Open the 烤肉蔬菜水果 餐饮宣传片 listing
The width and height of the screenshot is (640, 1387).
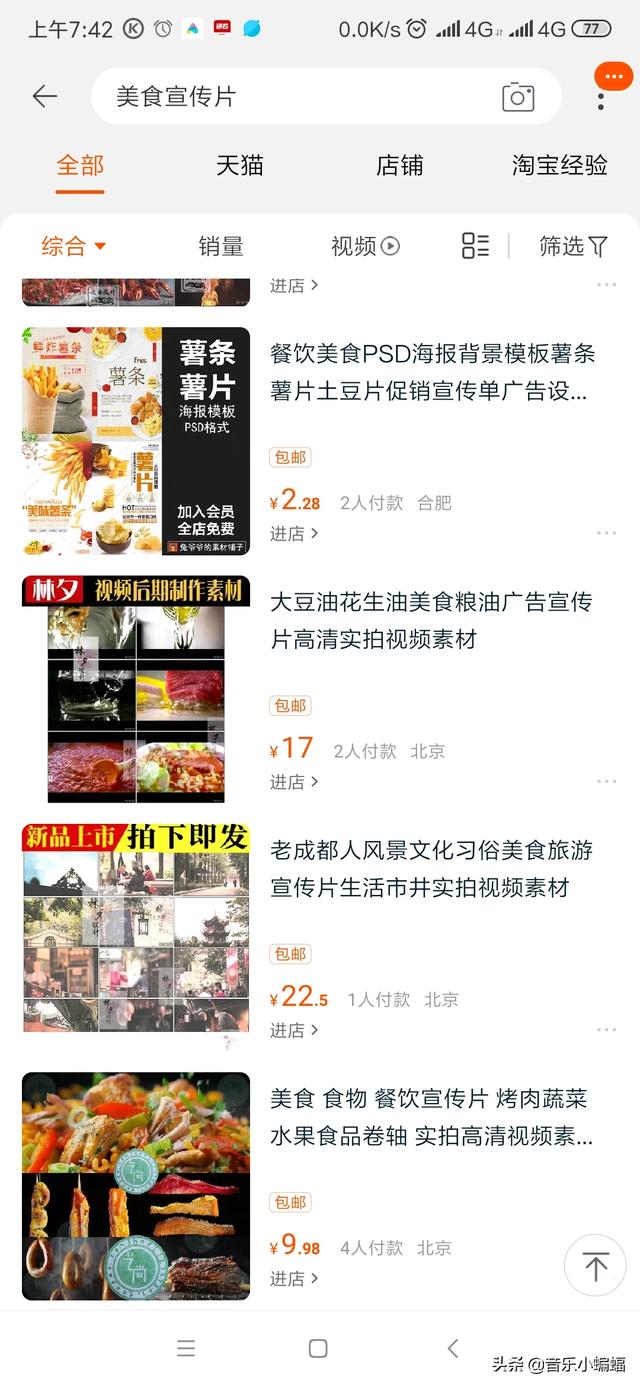coord(432,1117)
